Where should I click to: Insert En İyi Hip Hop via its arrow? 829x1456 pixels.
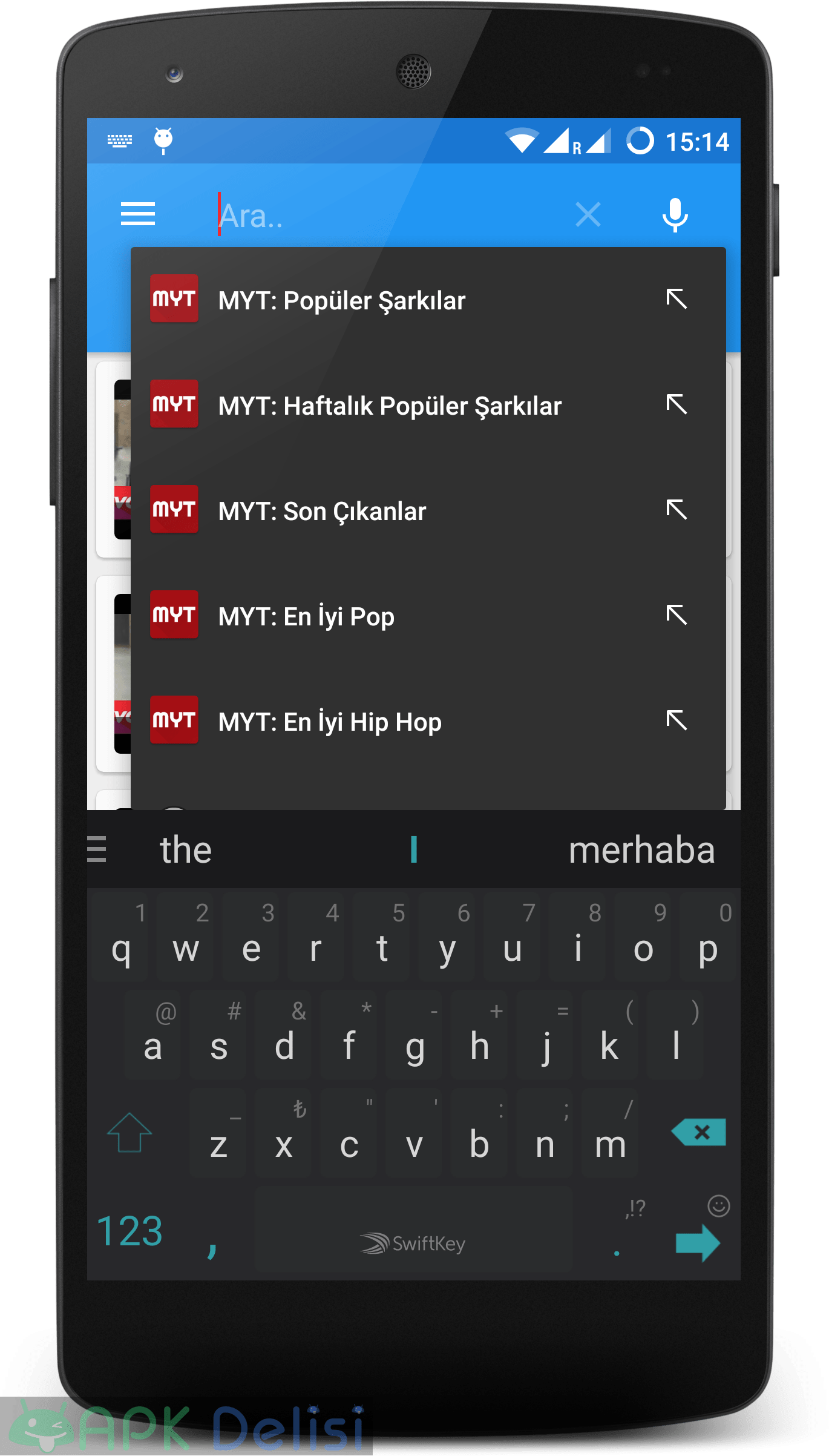677,720
